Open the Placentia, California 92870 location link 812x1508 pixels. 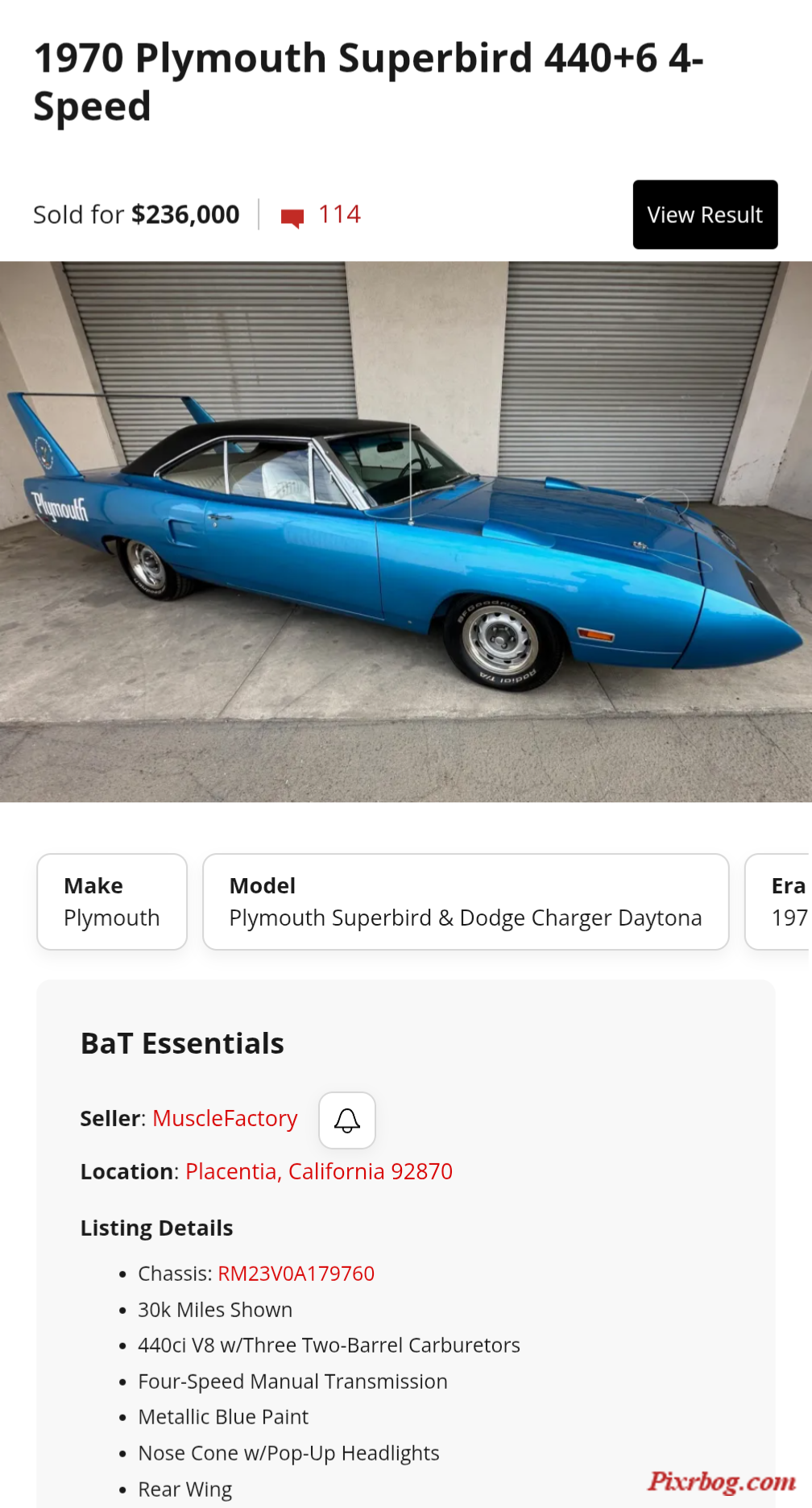pyautogui.click(x=318, y=1171)
